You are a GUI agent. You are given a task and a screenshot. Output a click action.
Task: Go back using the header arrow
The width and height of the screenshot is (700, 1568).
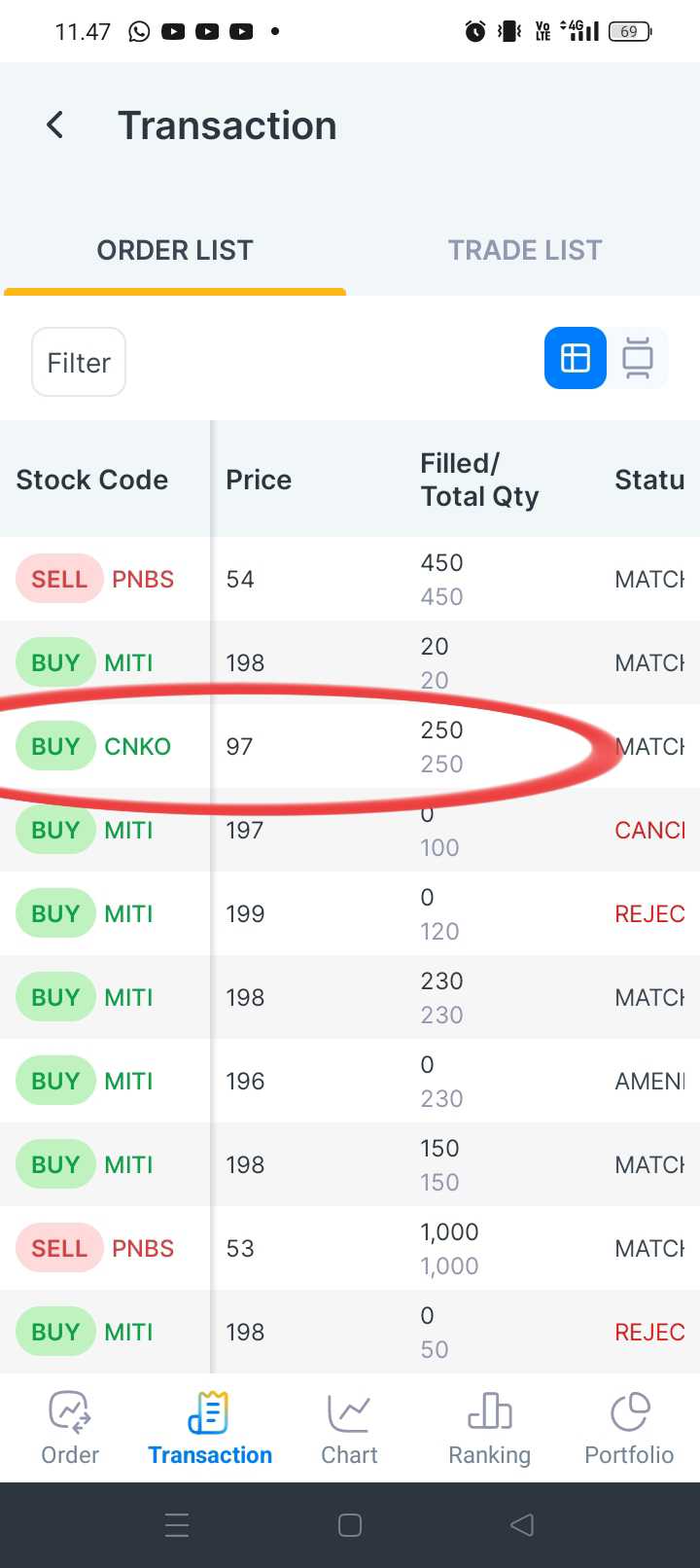click(x=55, y=125)
